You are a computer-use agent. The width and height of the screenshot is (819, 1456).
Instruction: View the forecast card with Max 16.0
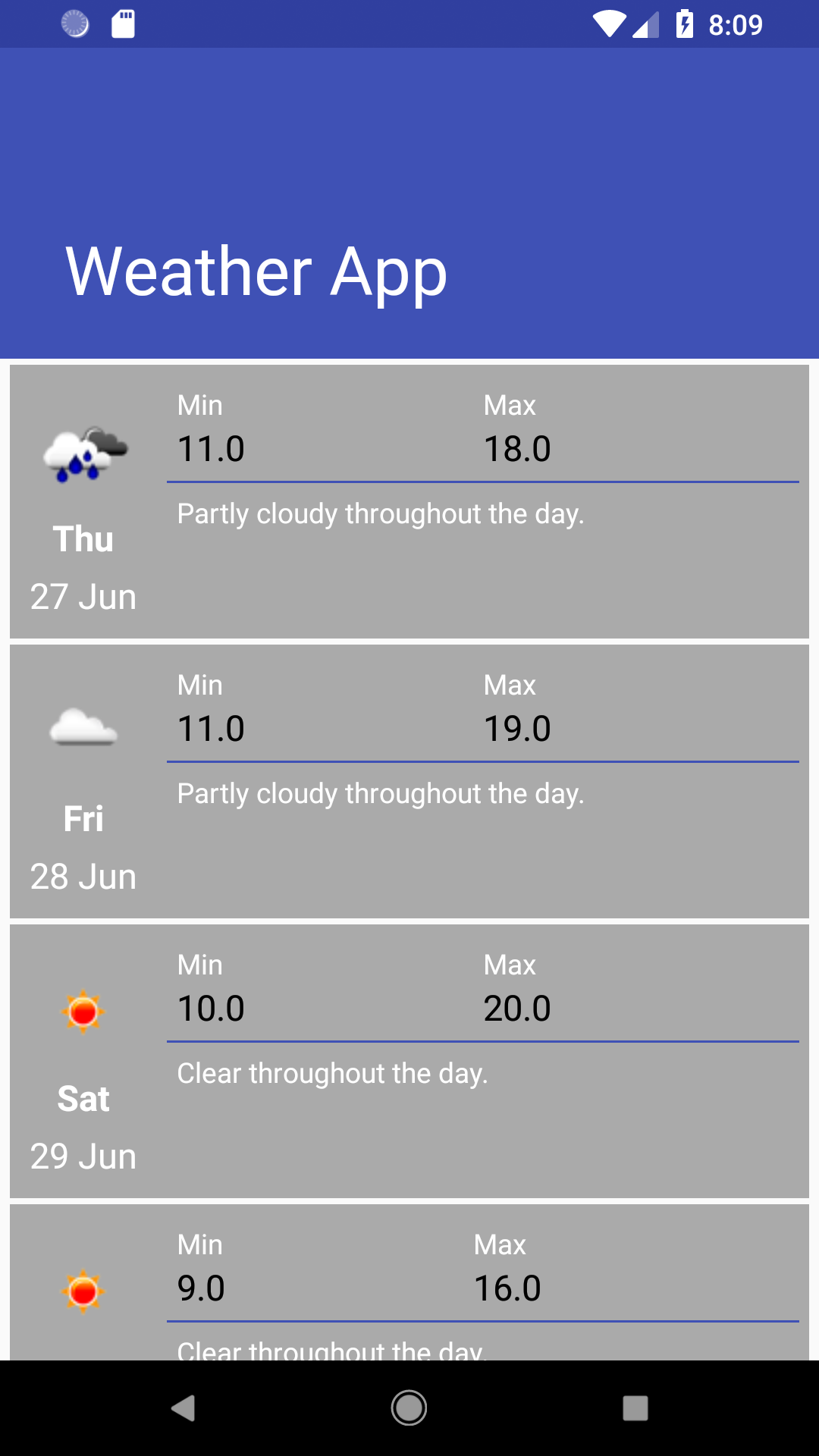[x=409, y=1283]
